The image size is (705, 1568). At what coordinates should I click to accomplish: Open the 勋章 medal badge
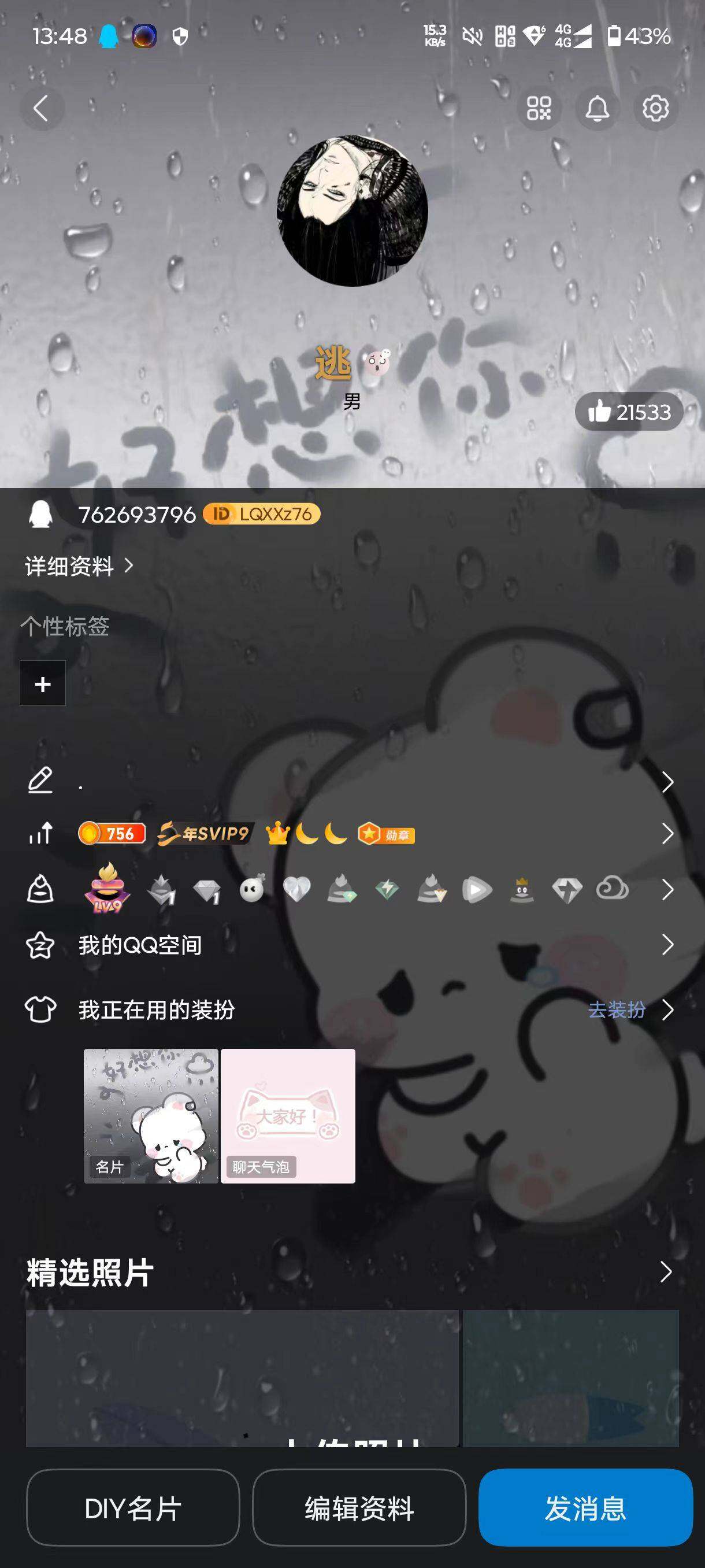click(x=385, y=834)
